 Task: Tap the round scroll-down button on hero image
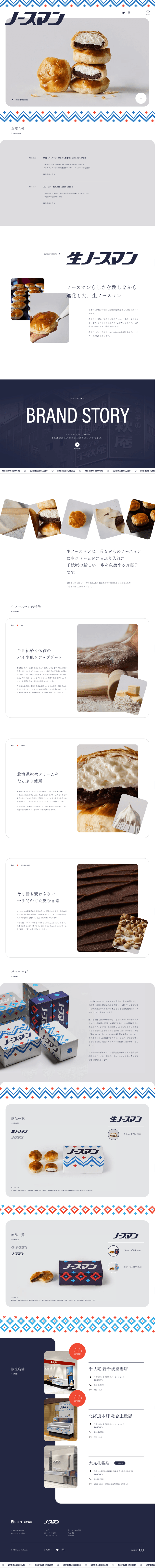click(x=141, y=98)
